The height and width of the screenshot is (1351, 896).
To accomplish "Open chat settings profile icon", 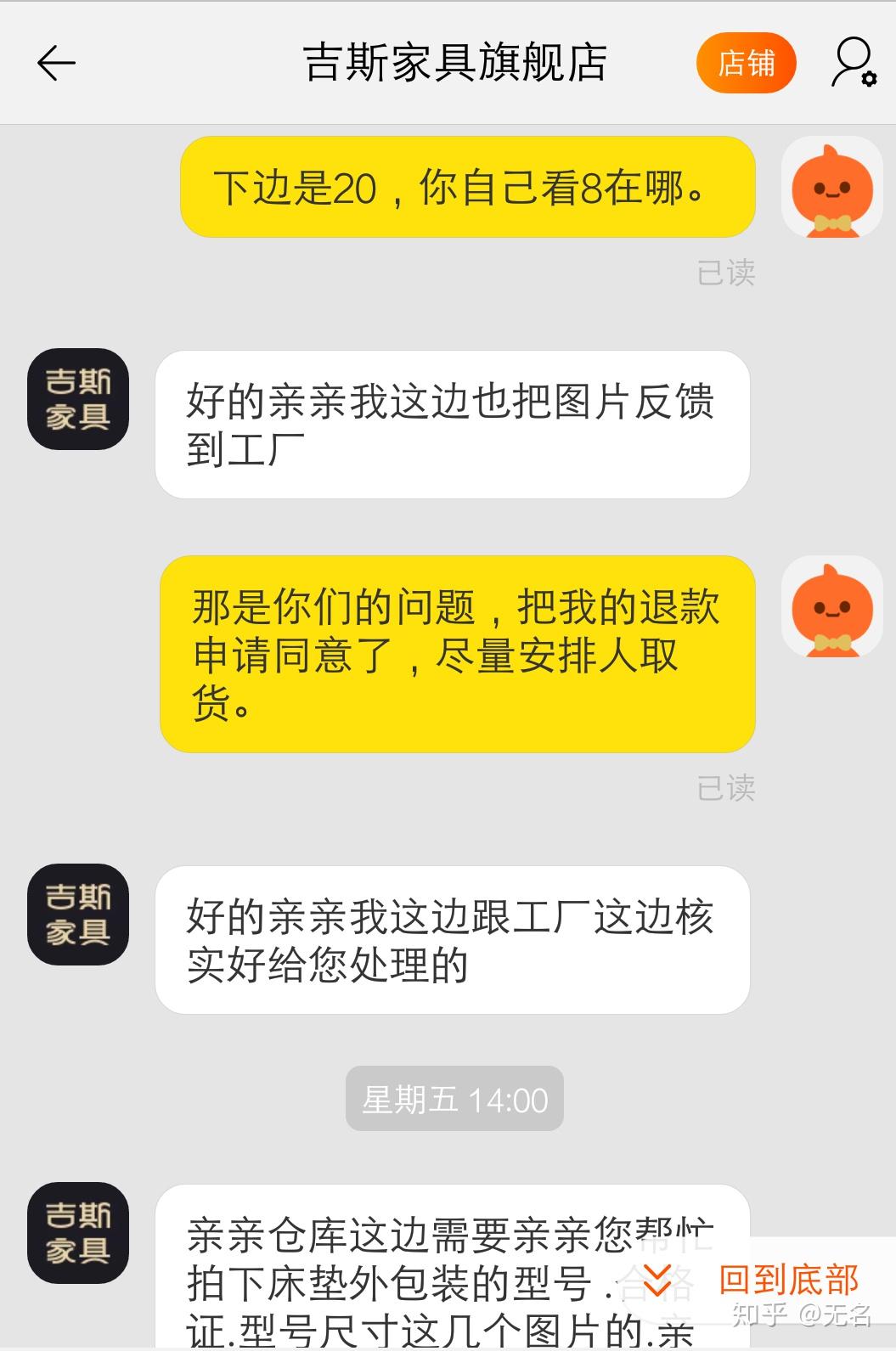I will tap(852, 63).
